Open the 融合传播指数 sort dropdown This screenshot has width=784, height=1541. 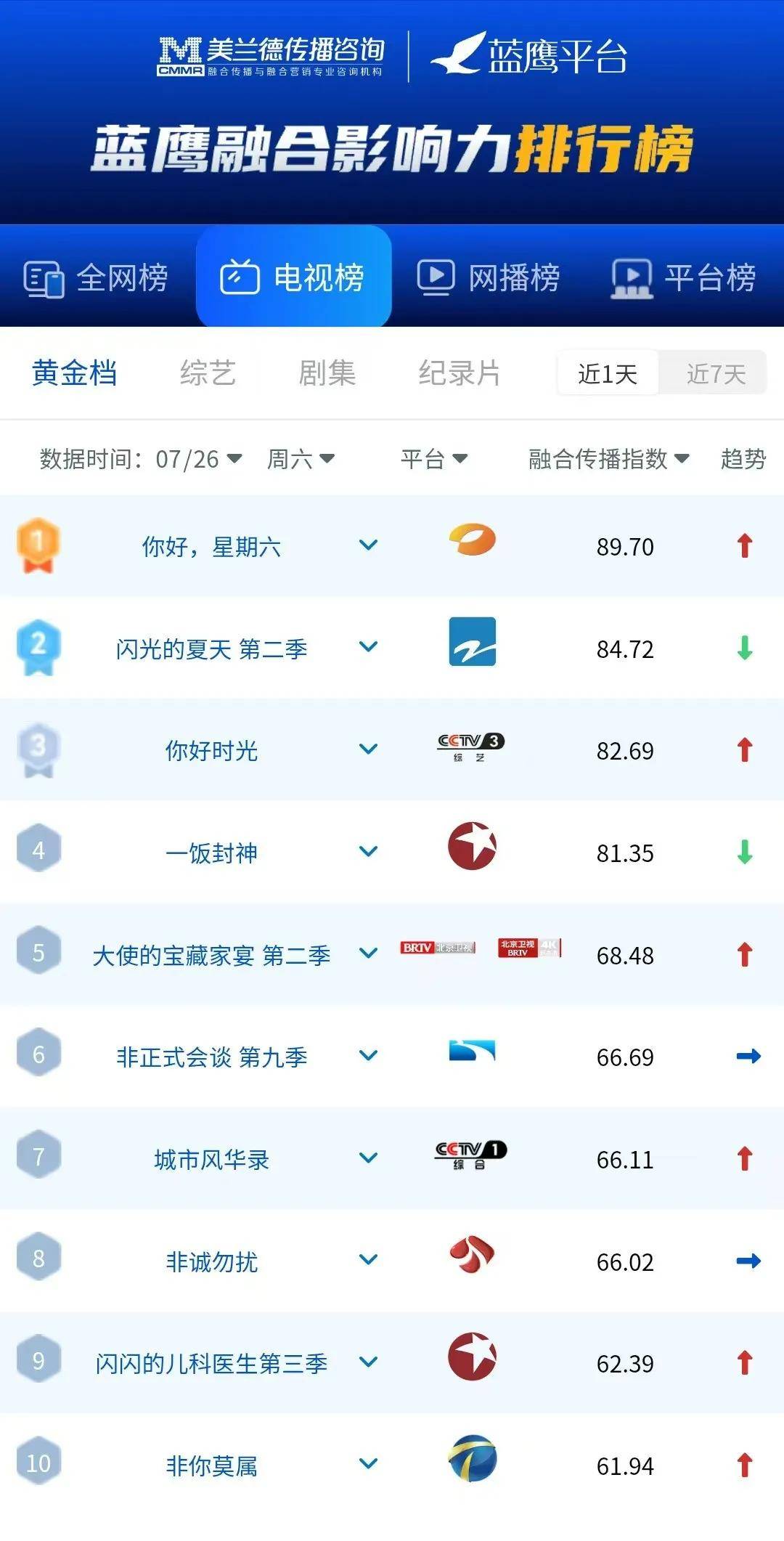[608, 459]
